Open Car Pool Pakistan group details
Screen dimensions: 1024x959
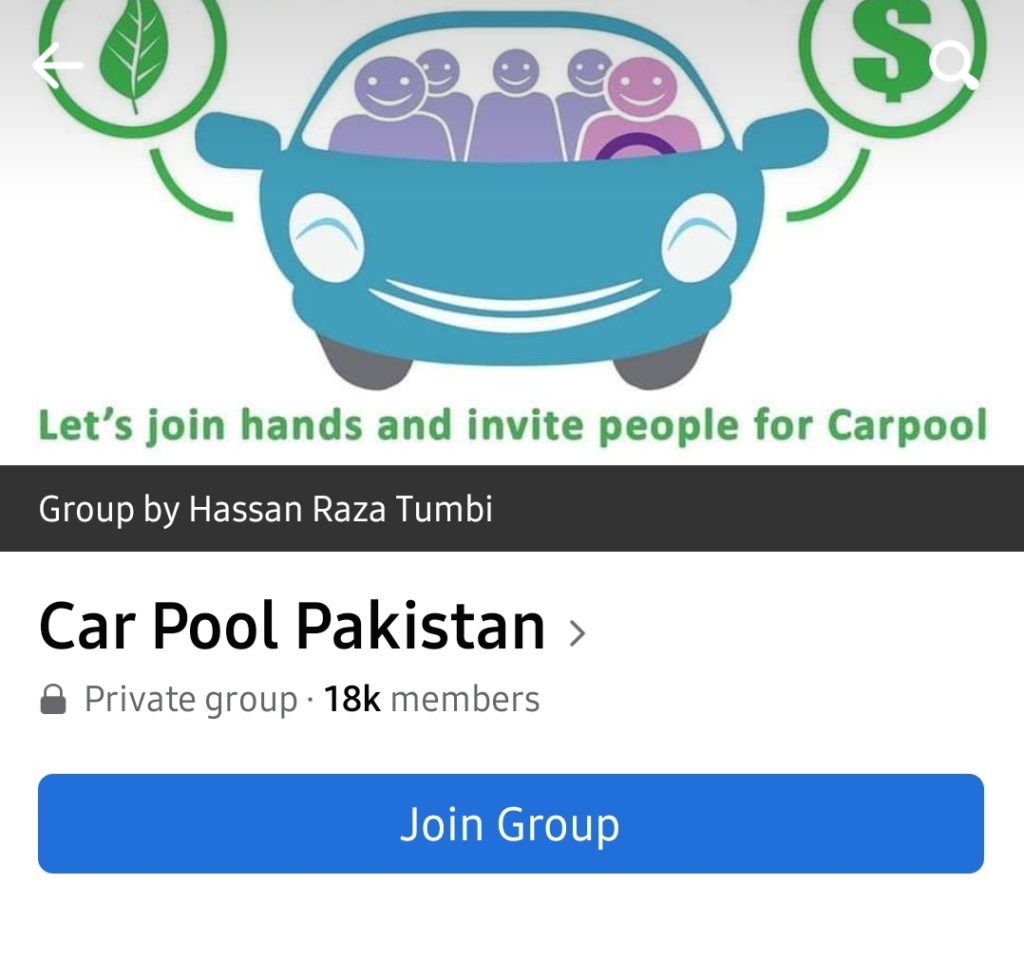pos(310,628)
